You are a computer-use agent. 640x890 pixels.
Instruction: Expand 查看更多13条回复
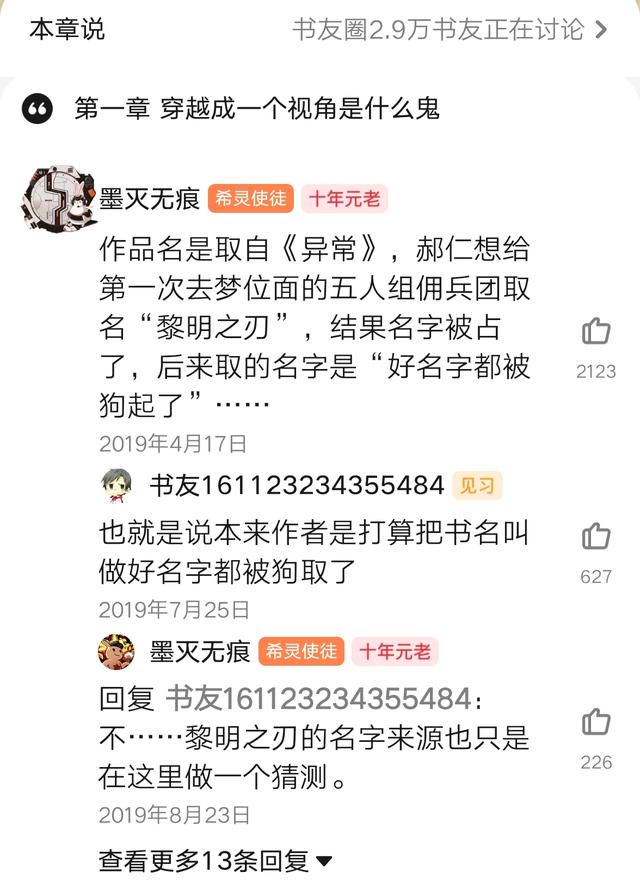pyautogui.click(x=214, y=859)
